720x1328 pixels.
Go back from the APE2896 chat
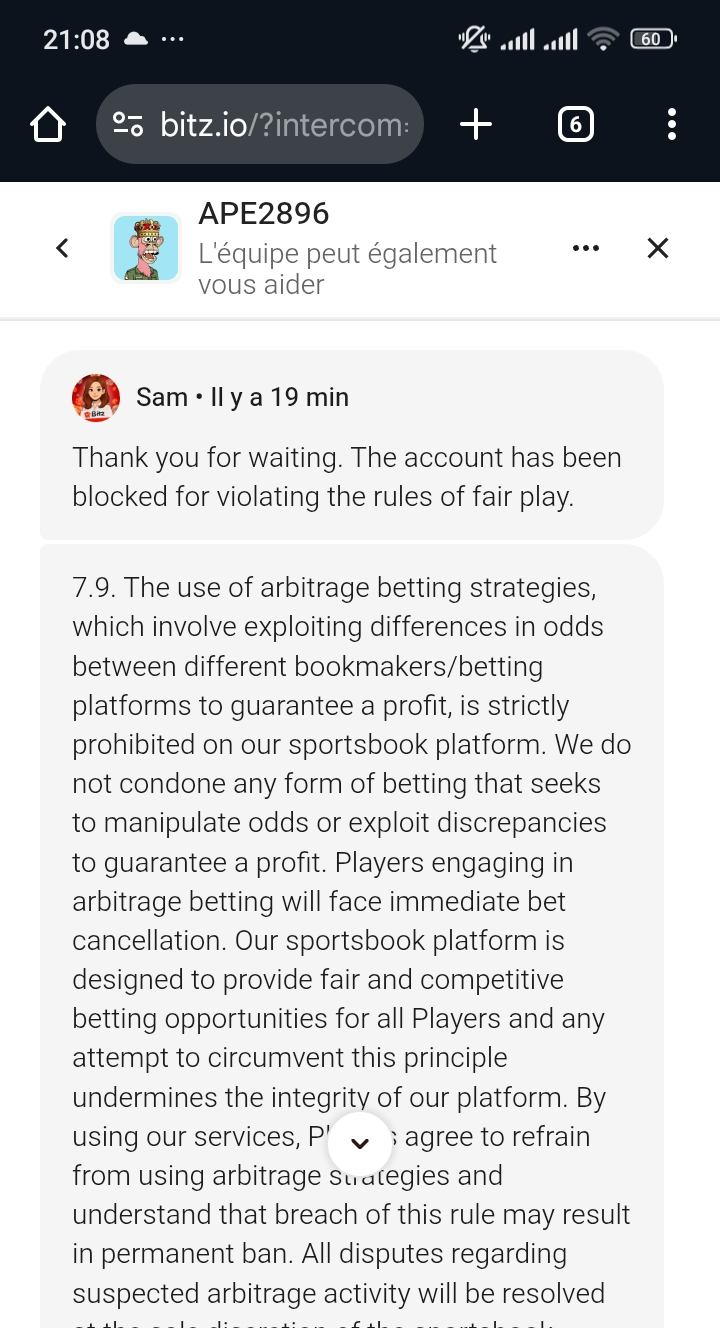62,248
